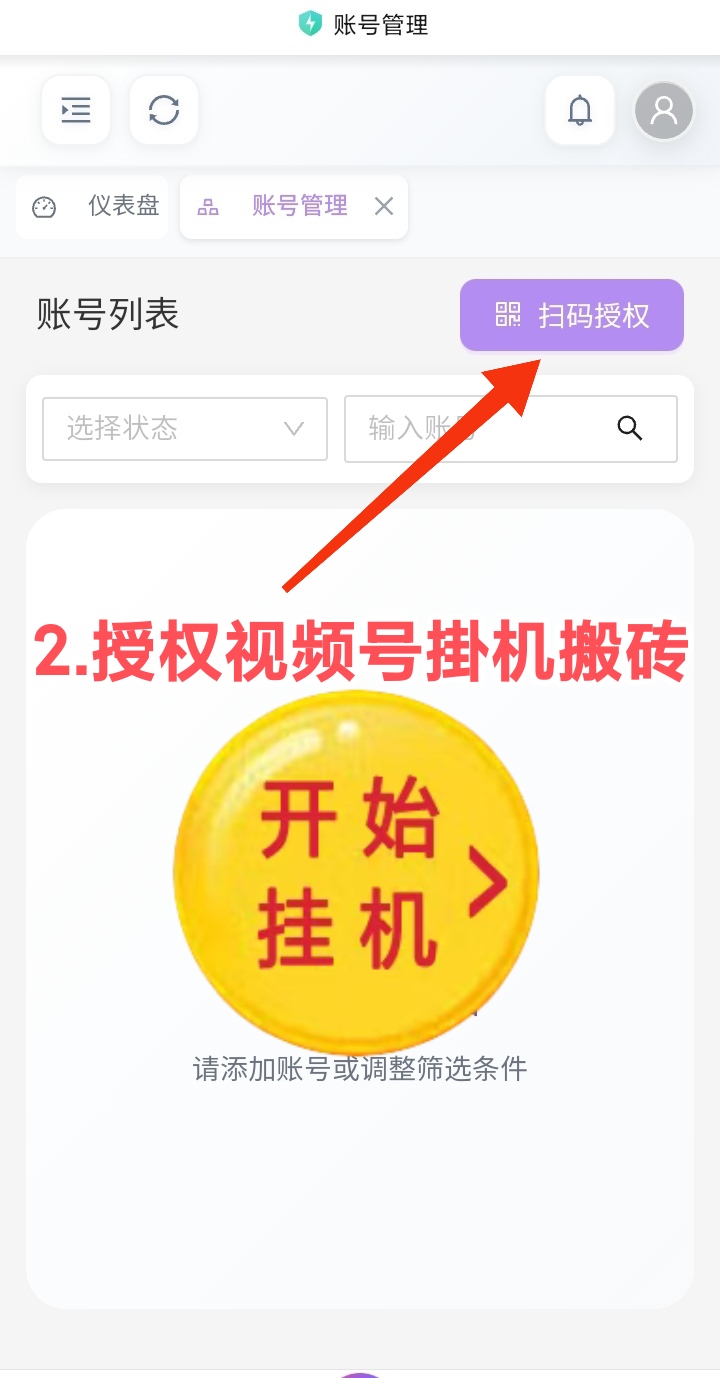The width and height of the screenshot is (720, 1378).
Task: Tap the 扫码授权 button
Action: coord(572,316)
